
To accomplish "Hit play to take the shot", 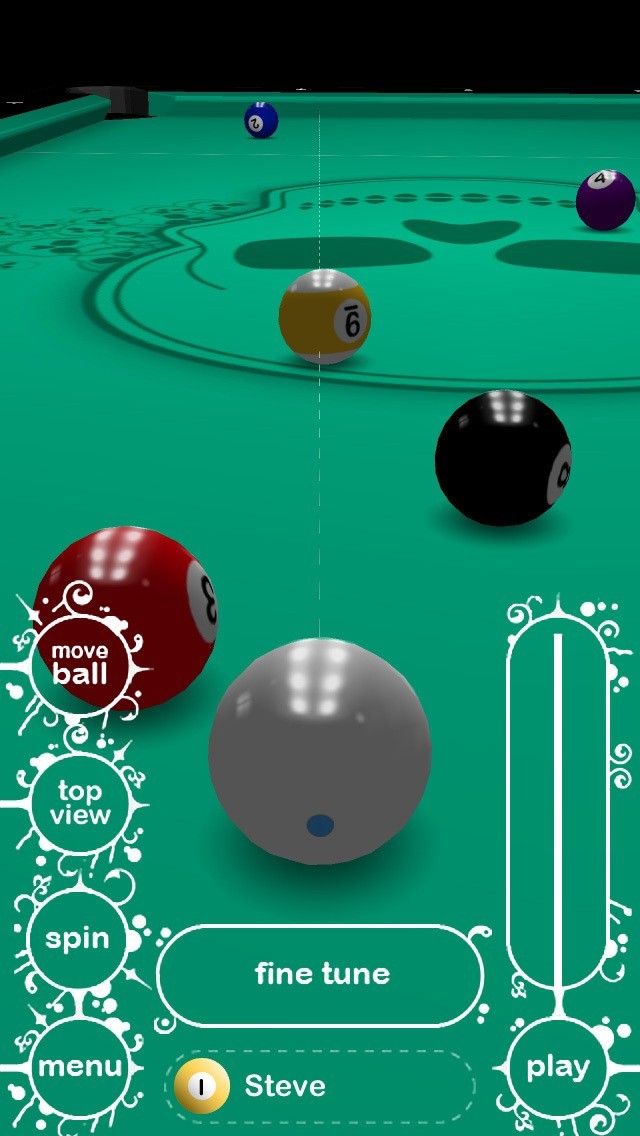I will click(557, 1066).
